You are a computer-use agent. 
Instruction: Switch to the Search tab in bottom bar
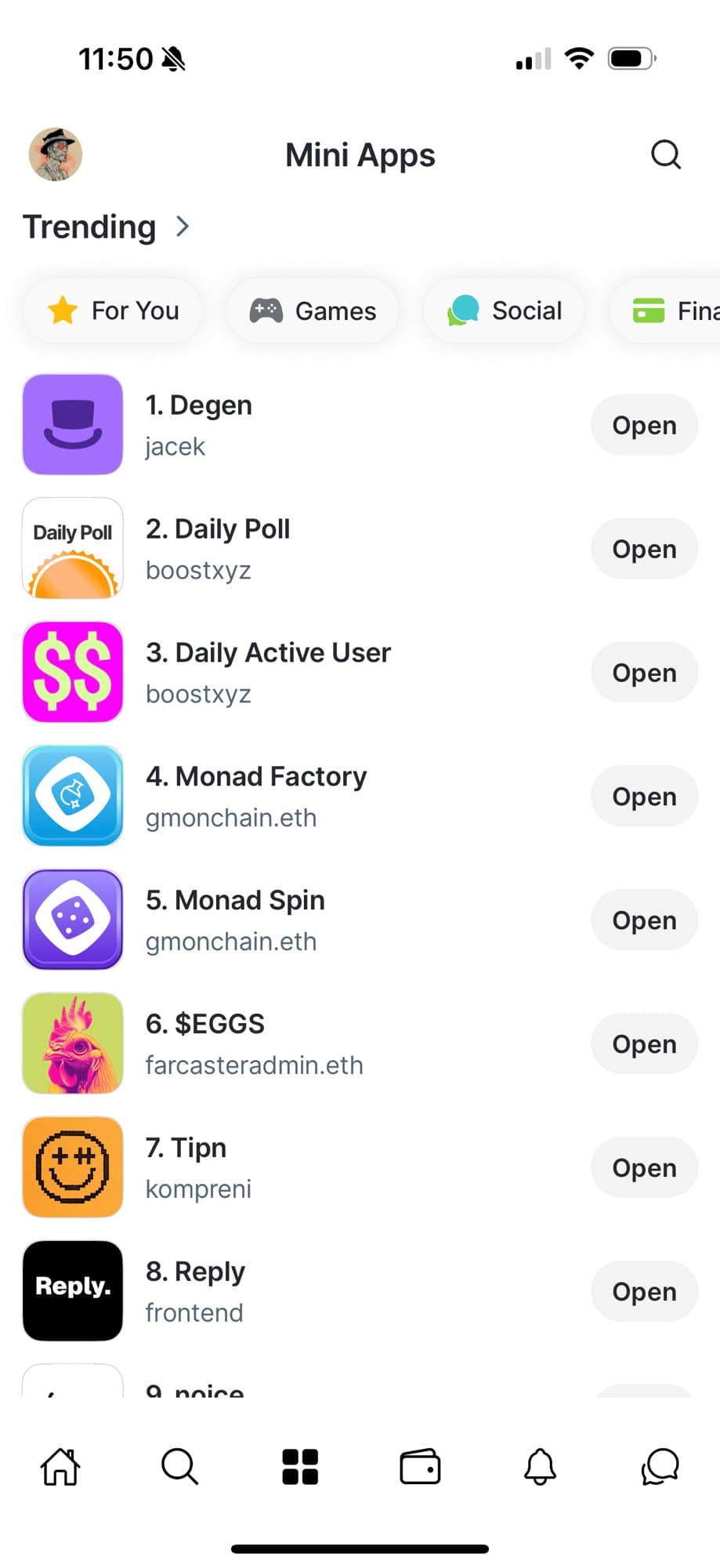point(180,1466)
